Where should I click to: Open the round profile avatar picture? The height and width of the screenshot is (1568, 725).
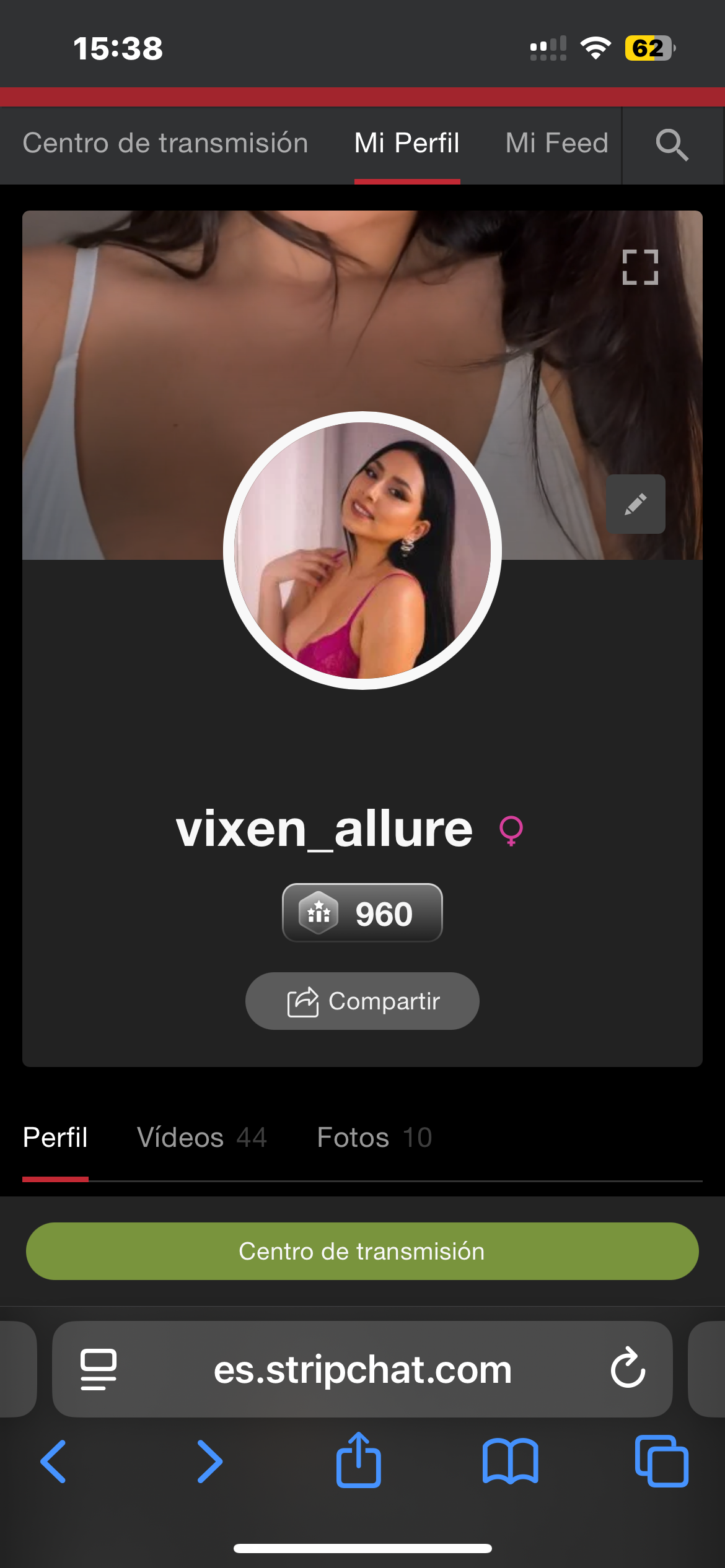tap(362, 550)
